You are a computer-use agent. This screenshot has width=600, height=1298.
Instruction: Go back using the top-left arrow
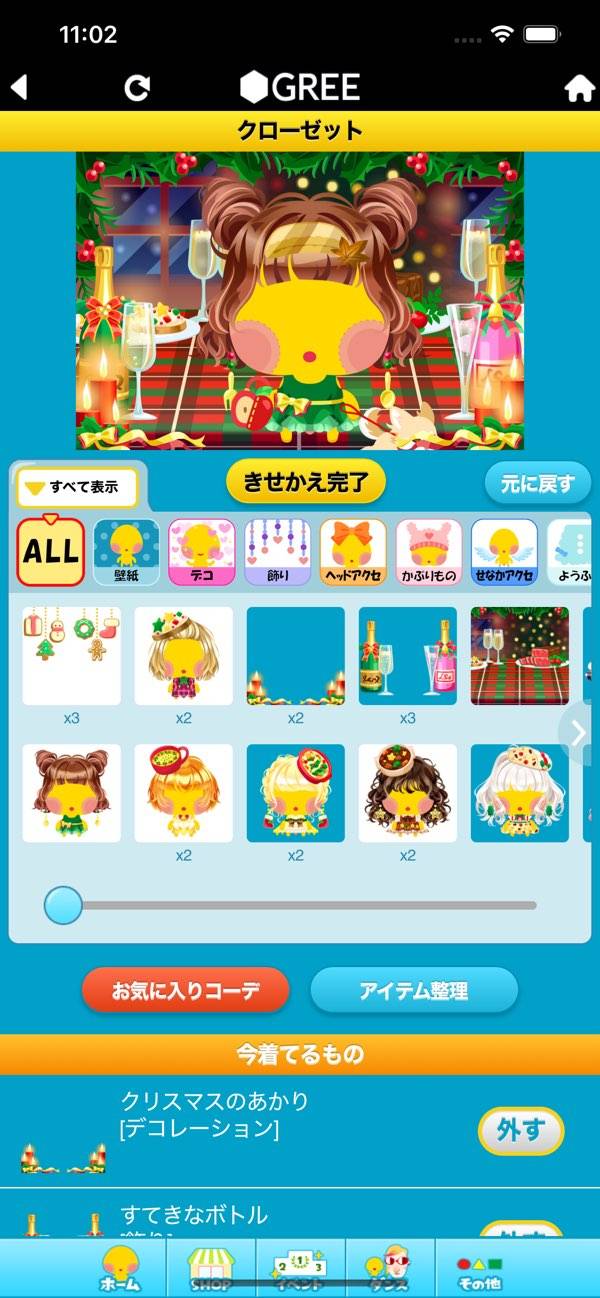pos(19,88)
